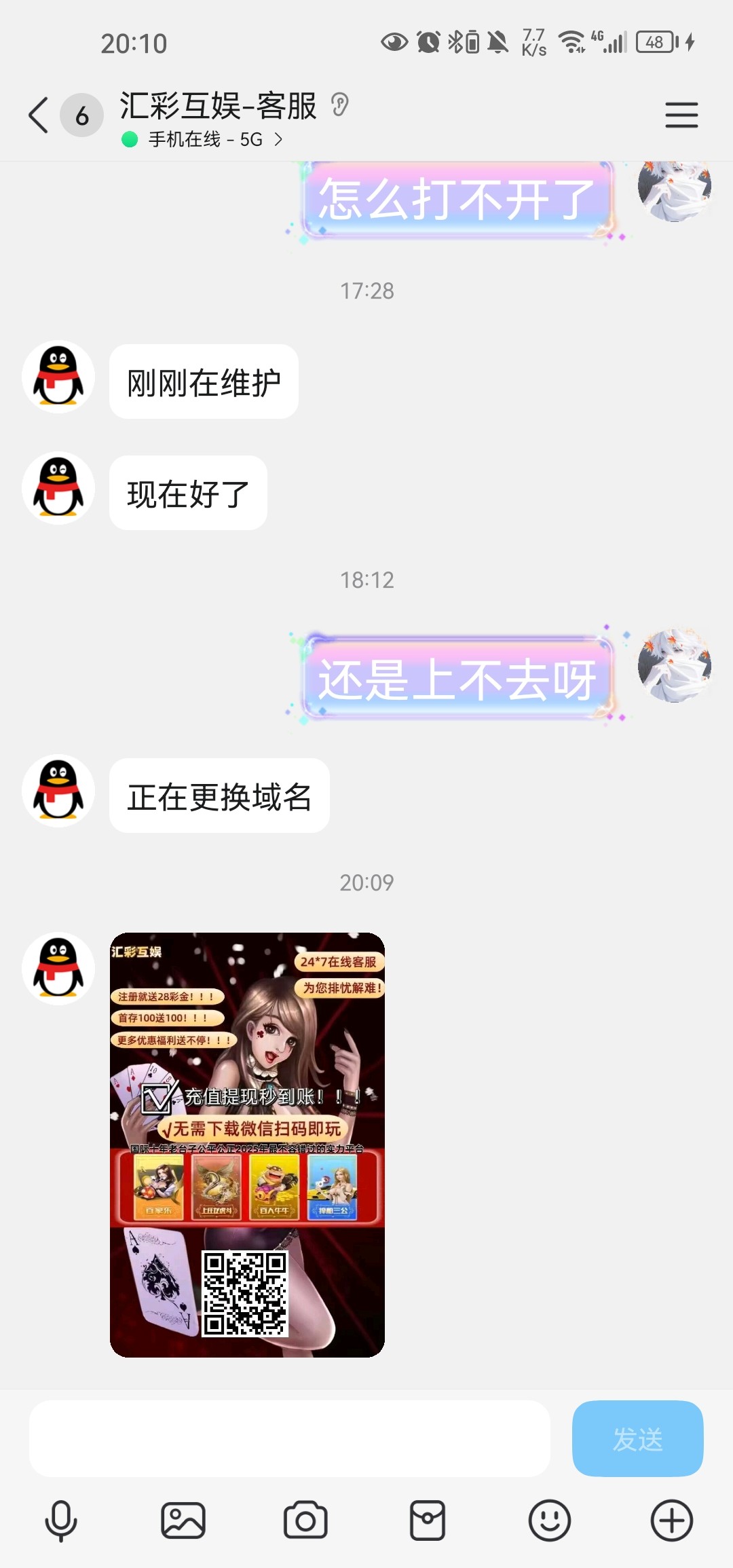This screenshot has width=733, height=1568.
Task: View the penguin avatar beside 刚刚在维护
Action: (x=58, y=377)
